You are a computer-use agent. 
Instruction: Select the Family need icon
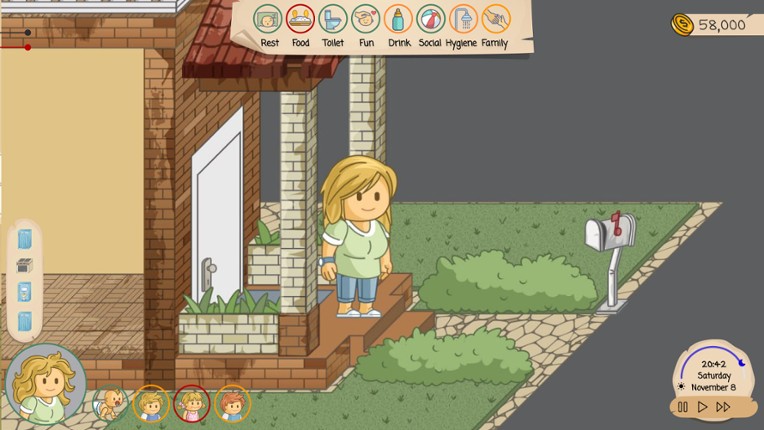[x=495, y=19]
